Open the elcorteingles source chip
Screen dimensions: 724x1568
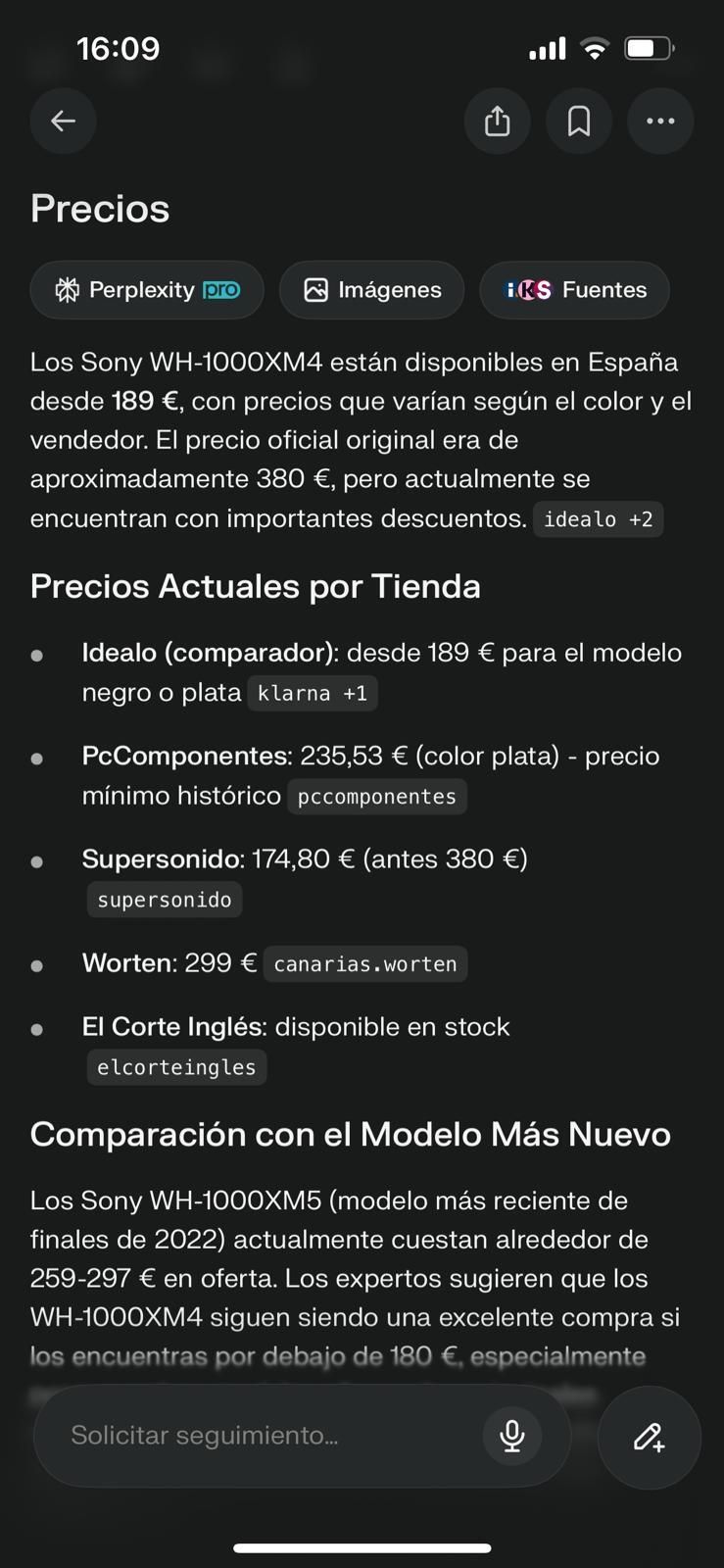coord(176,1067)
